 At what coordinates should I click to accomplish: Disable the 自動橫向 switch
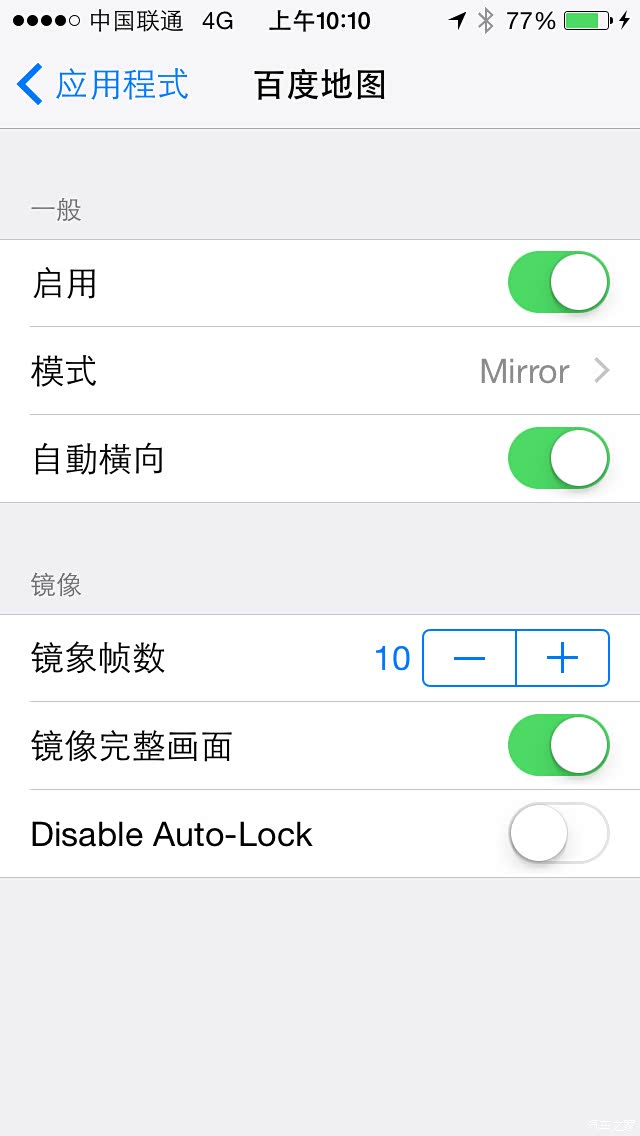(558, 458)
